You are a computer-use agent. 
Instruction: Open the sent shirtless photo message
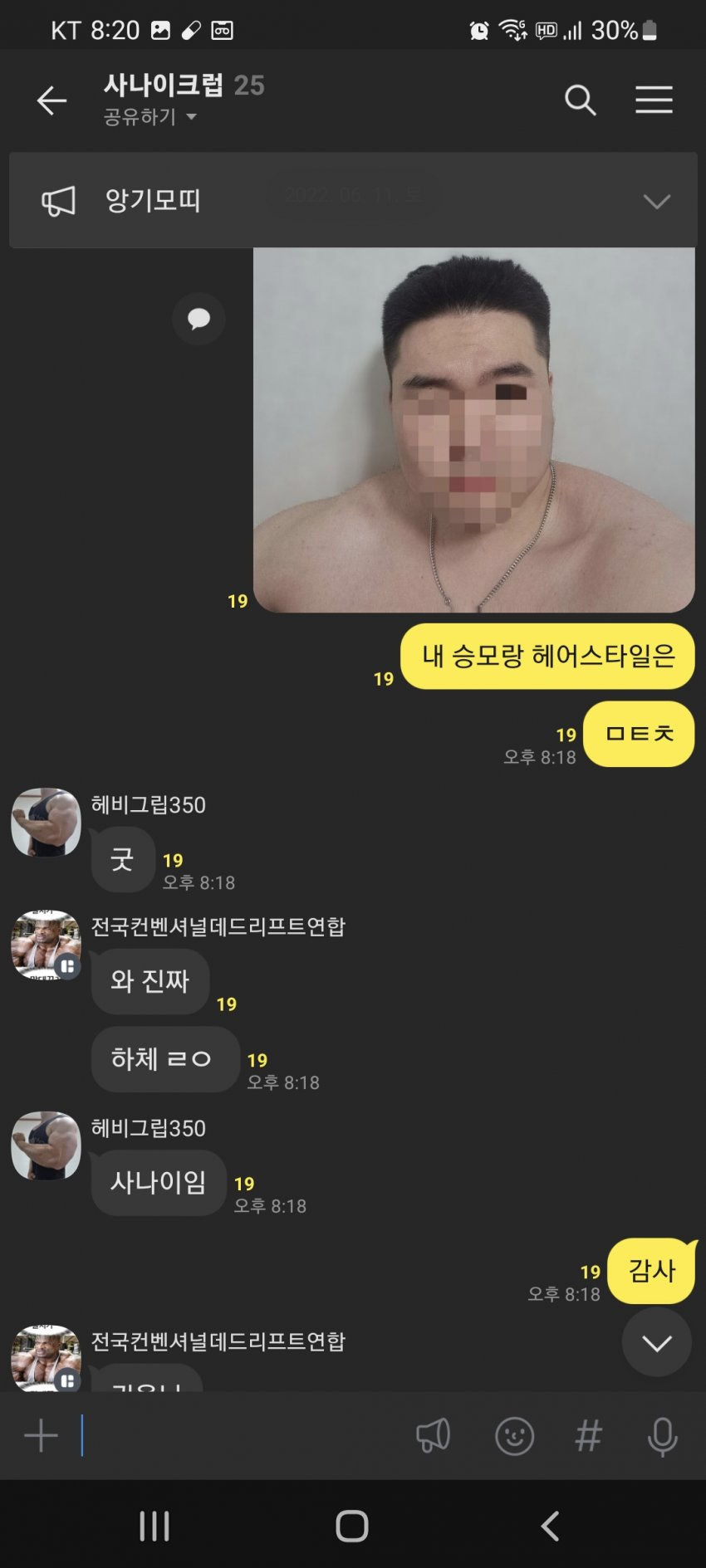click(x=473, y=430)
